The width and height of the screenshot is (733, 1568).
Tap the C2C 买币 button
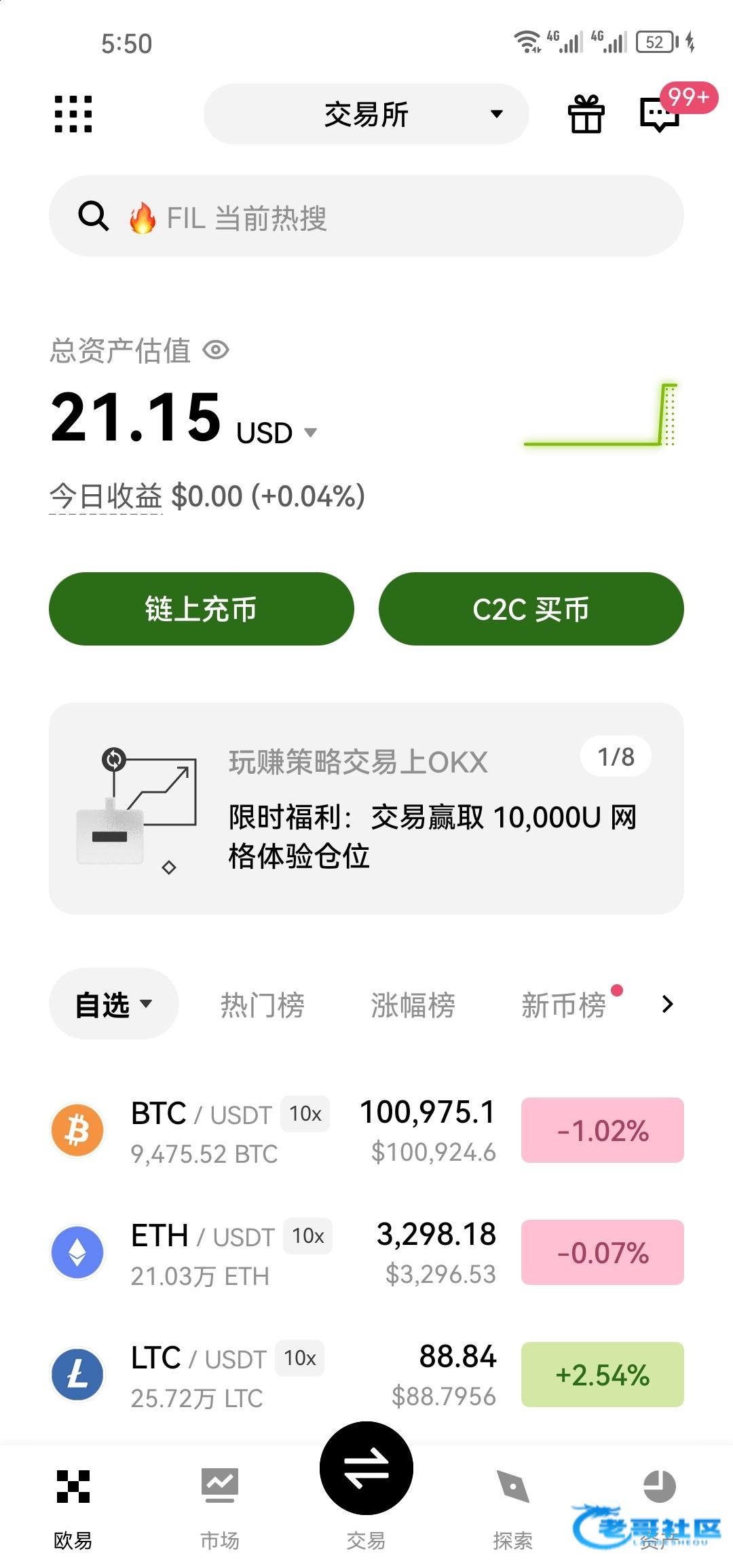pyautogui.click(x=531, y=609)
